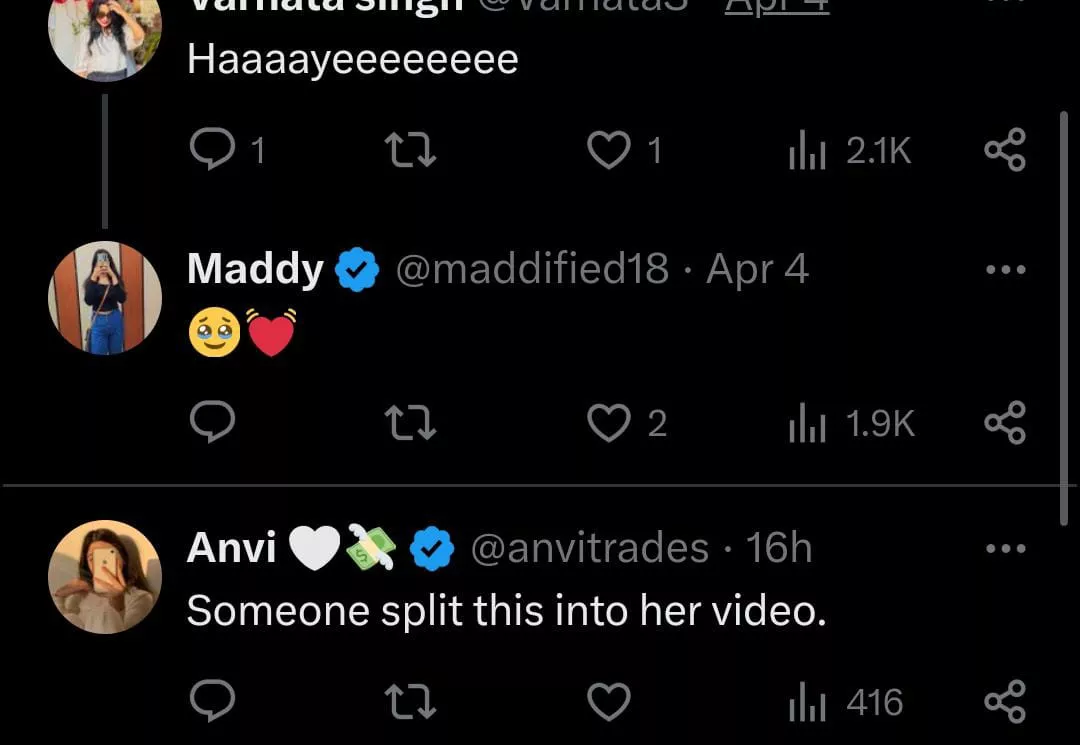1080x745 pixels.
Task: Share the Haaaayeeeeeeee tweet
Action: [x=1005, y=151]
